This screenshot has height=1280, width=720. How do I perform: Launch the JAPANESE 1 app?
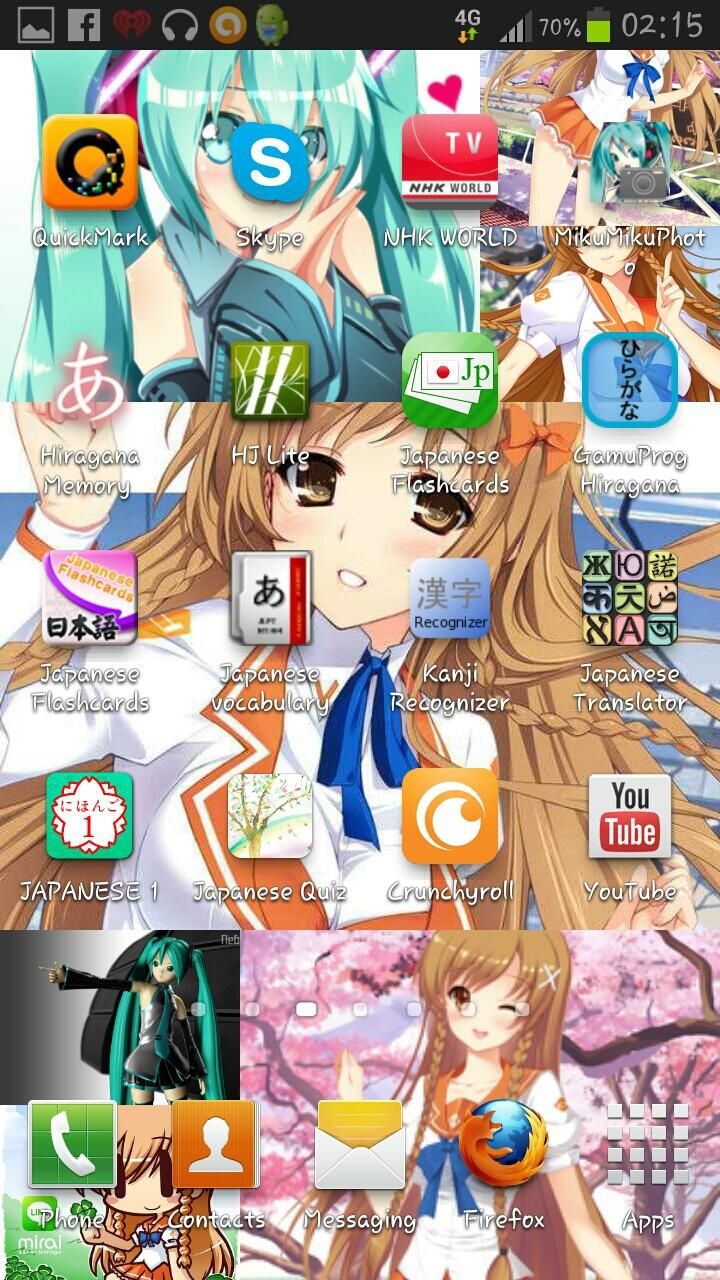(90, 816)
